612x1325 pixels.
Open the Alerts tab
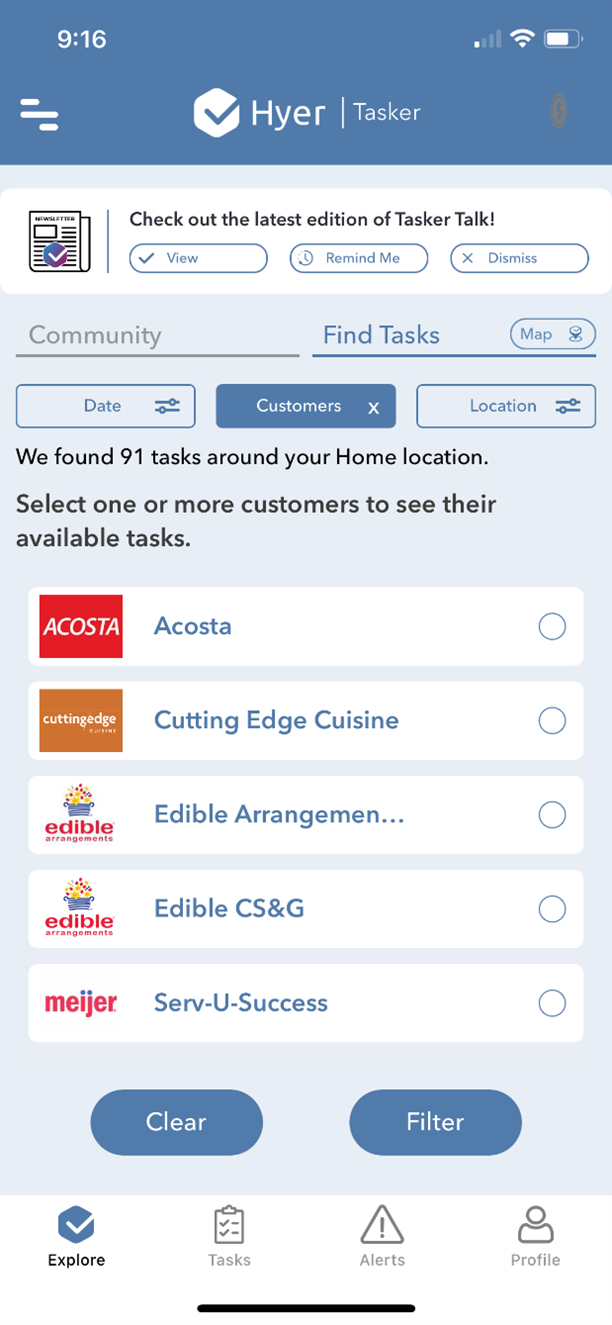point(382,1237)
